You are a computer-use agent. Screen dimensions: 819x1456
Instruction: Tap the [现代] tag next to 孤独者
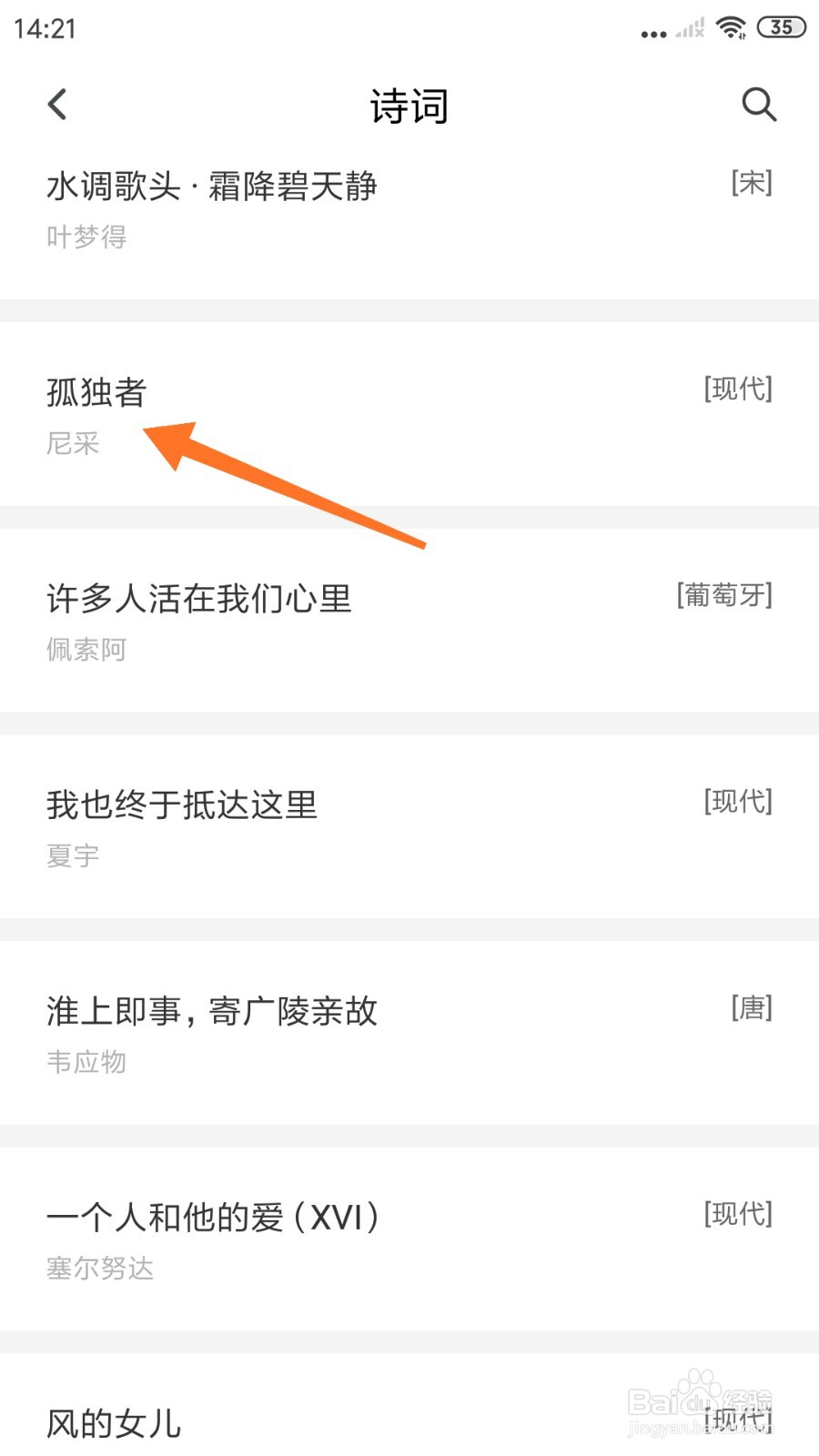737,389
